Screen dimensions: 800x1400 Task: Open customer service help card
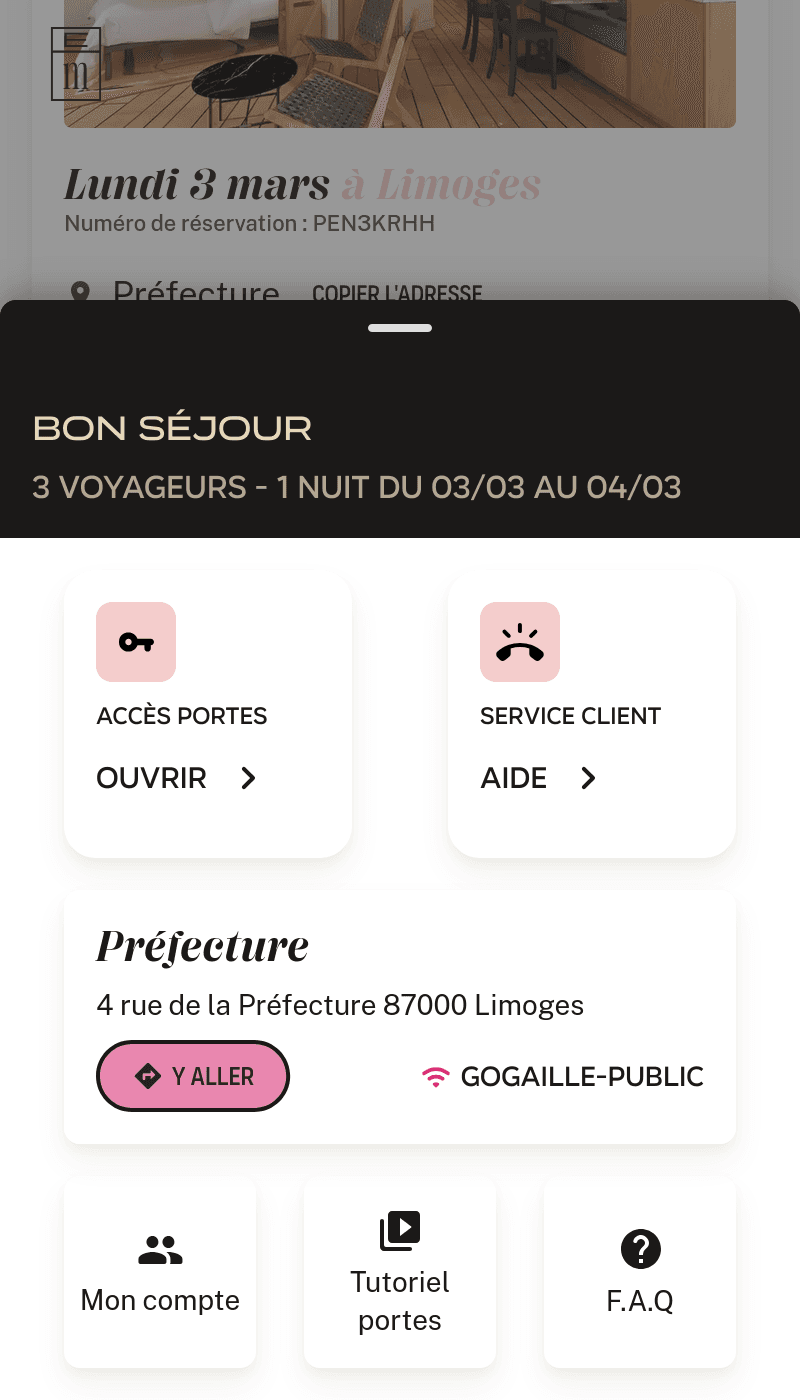pos(591,714)
